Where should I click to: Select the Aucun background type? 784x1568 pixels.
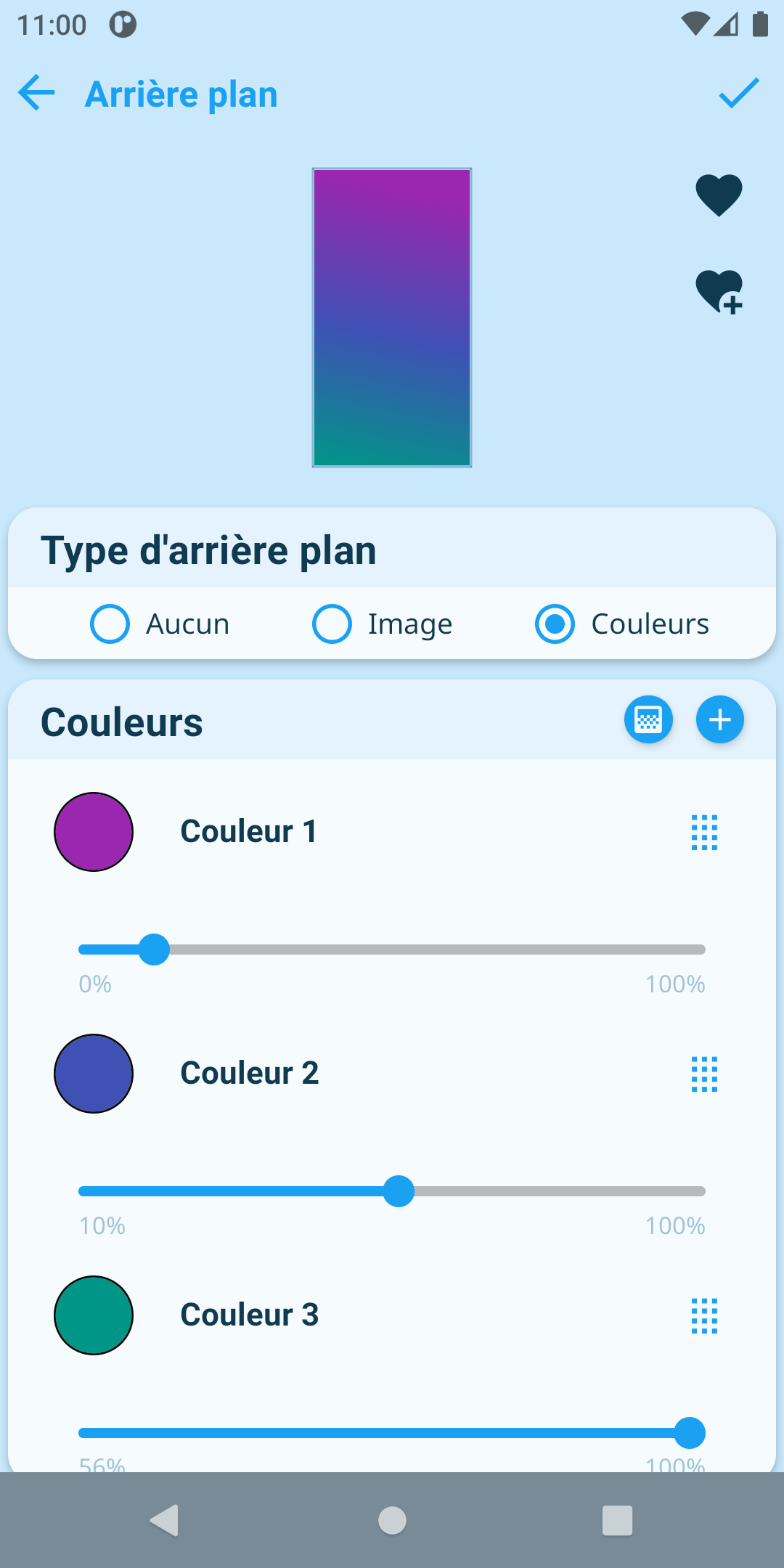click(x=160, y=624)
